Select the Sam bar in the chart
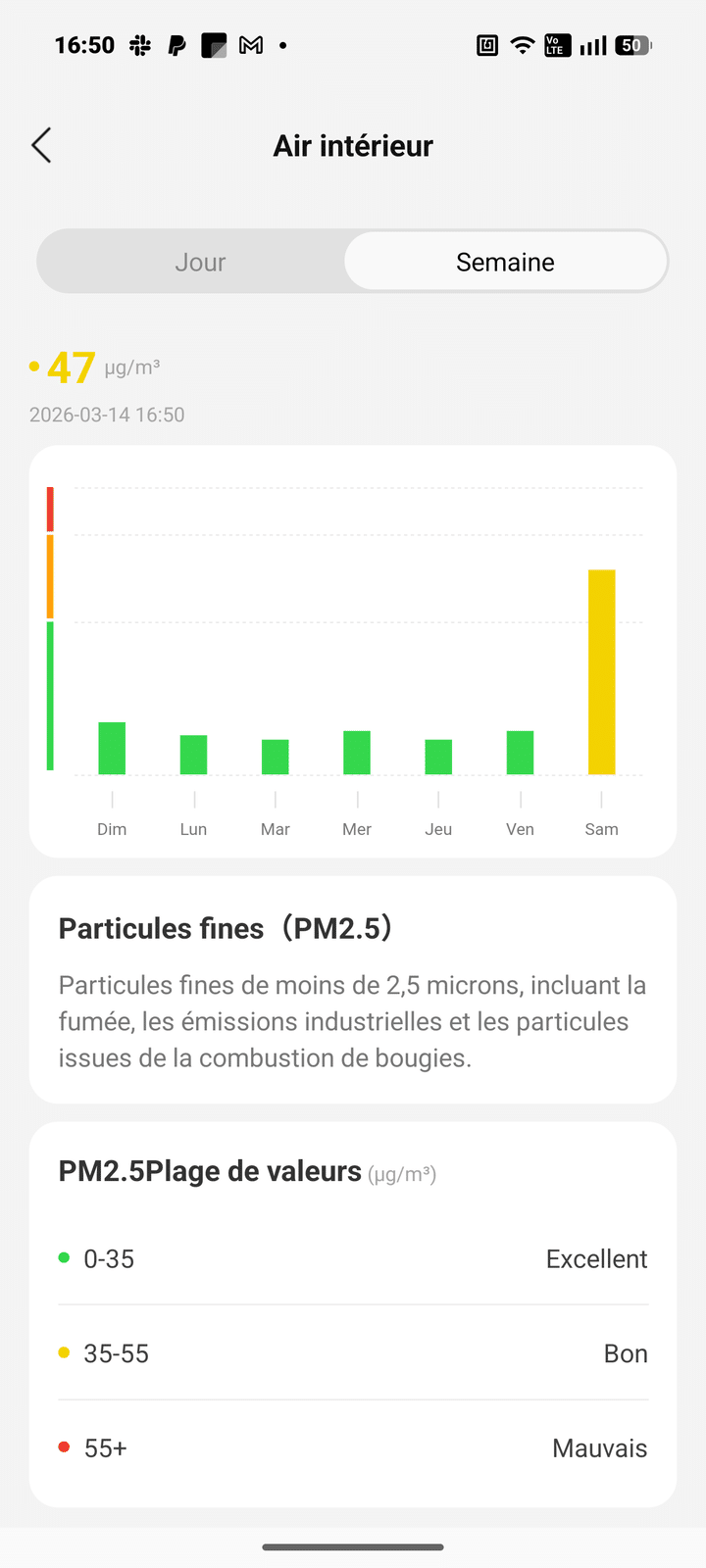The height and width of the screenshot is (1568, 706). 601,672
